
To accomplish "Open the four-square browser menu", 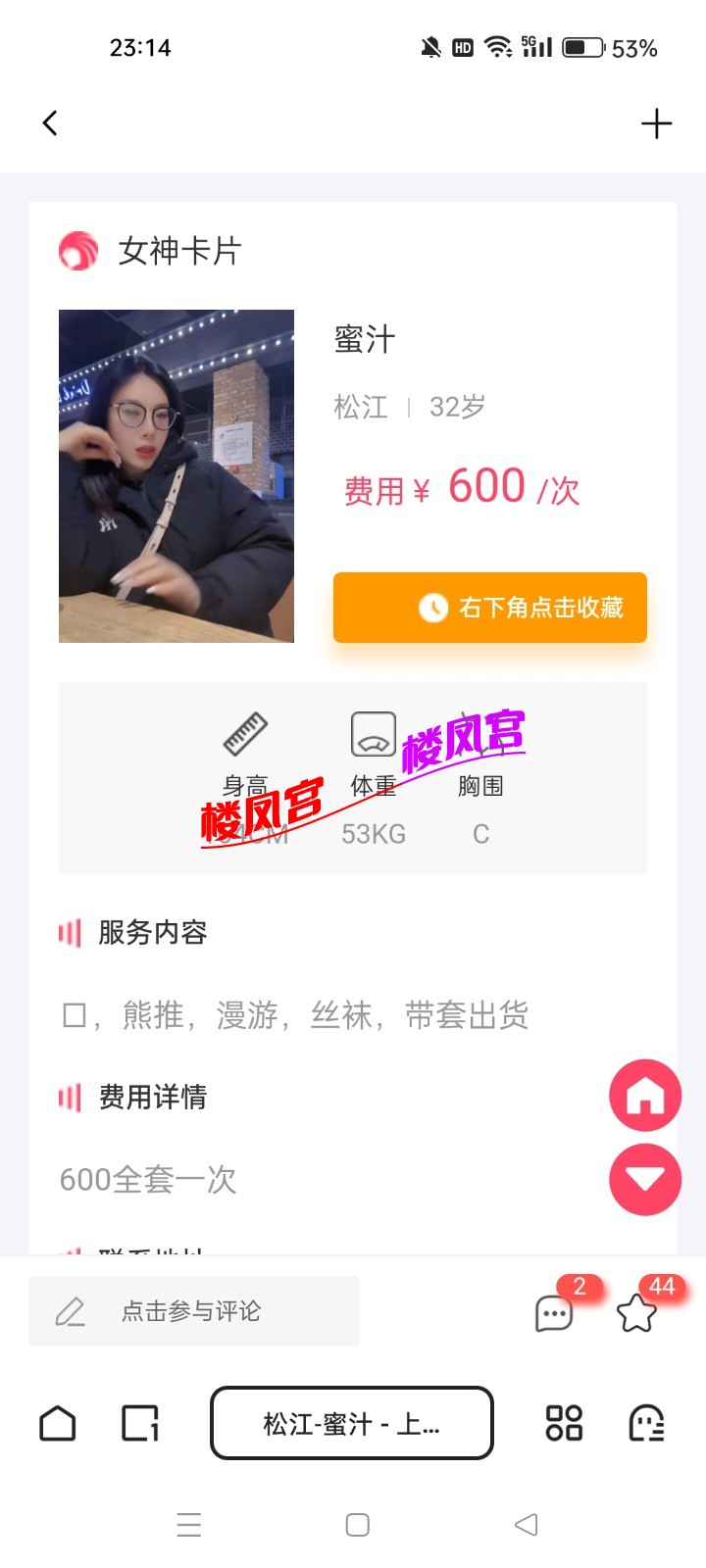I will 564,1423.
